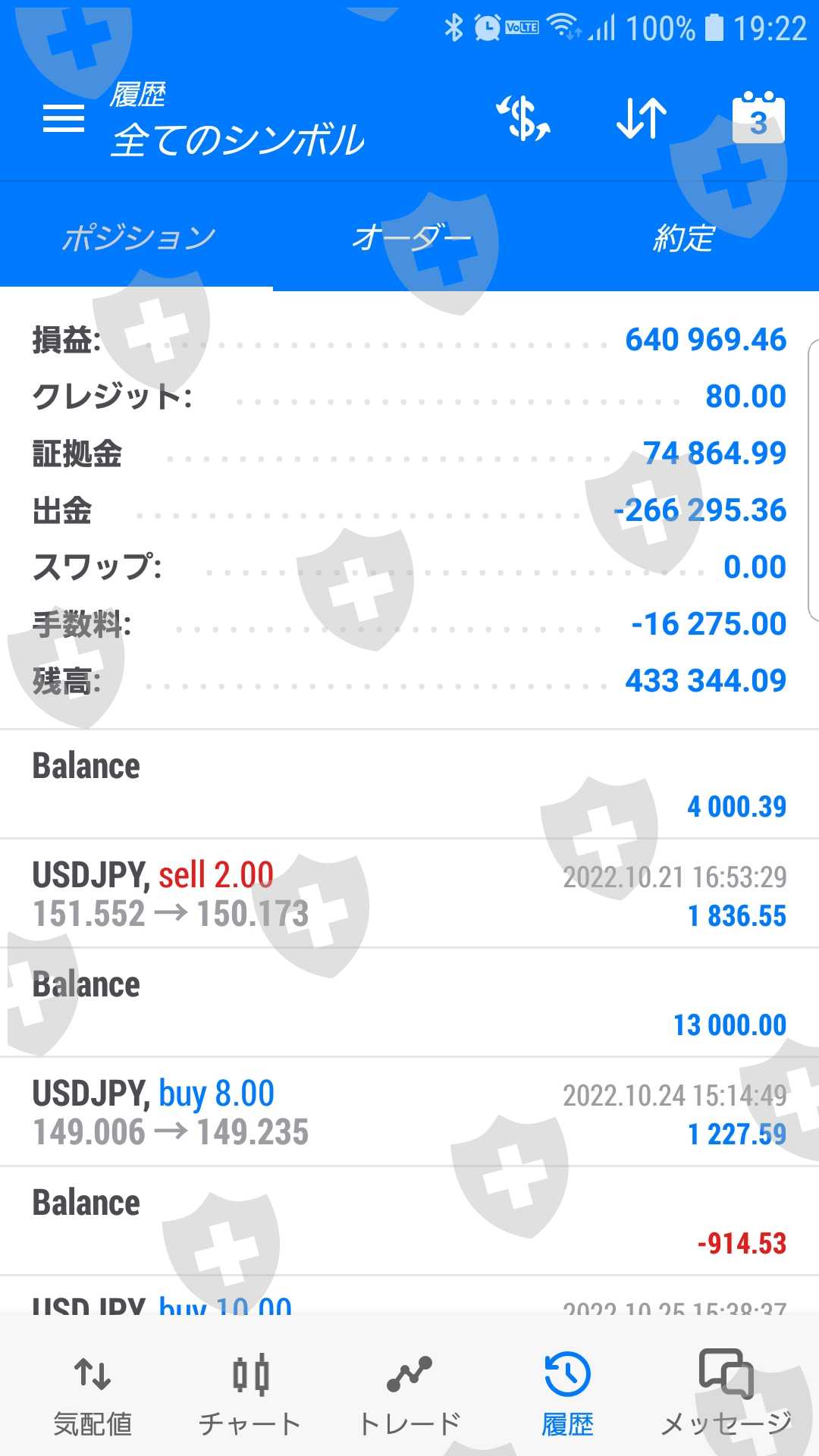Open the sort order arrows
Screen dimensions: 819x1456
click(642, 119)
